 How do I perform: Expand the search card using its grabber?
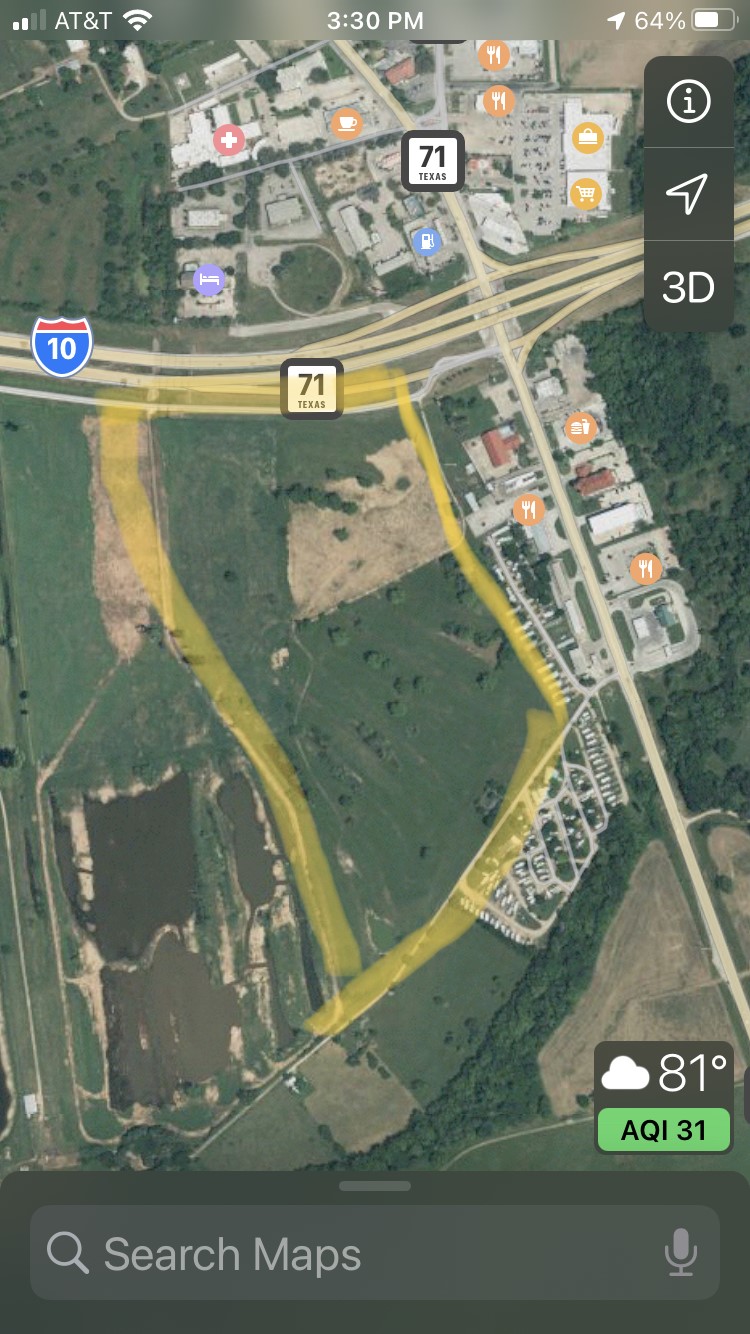pos(375,1186)
